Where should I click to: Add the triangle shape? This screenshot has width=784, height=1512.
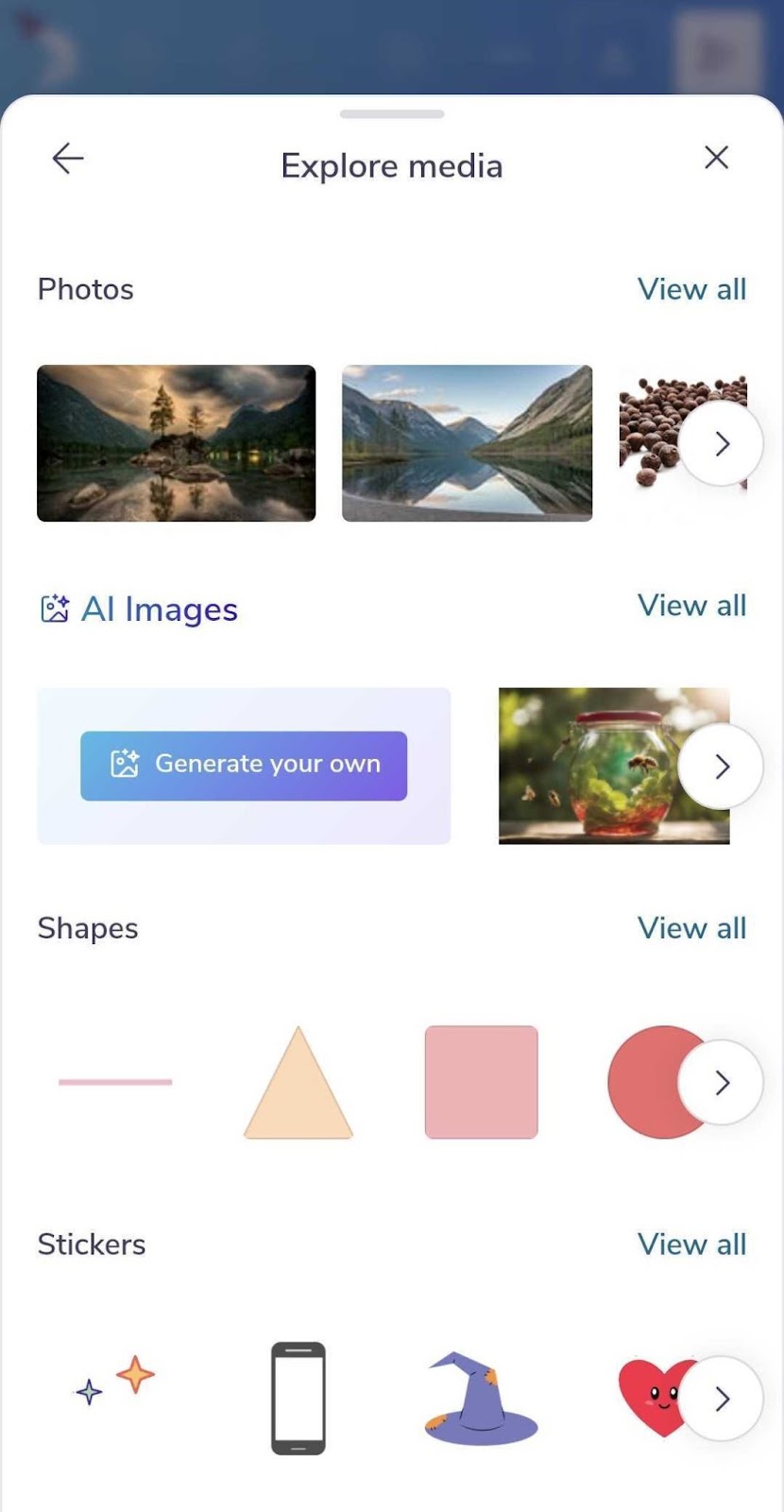point(298,1087)
